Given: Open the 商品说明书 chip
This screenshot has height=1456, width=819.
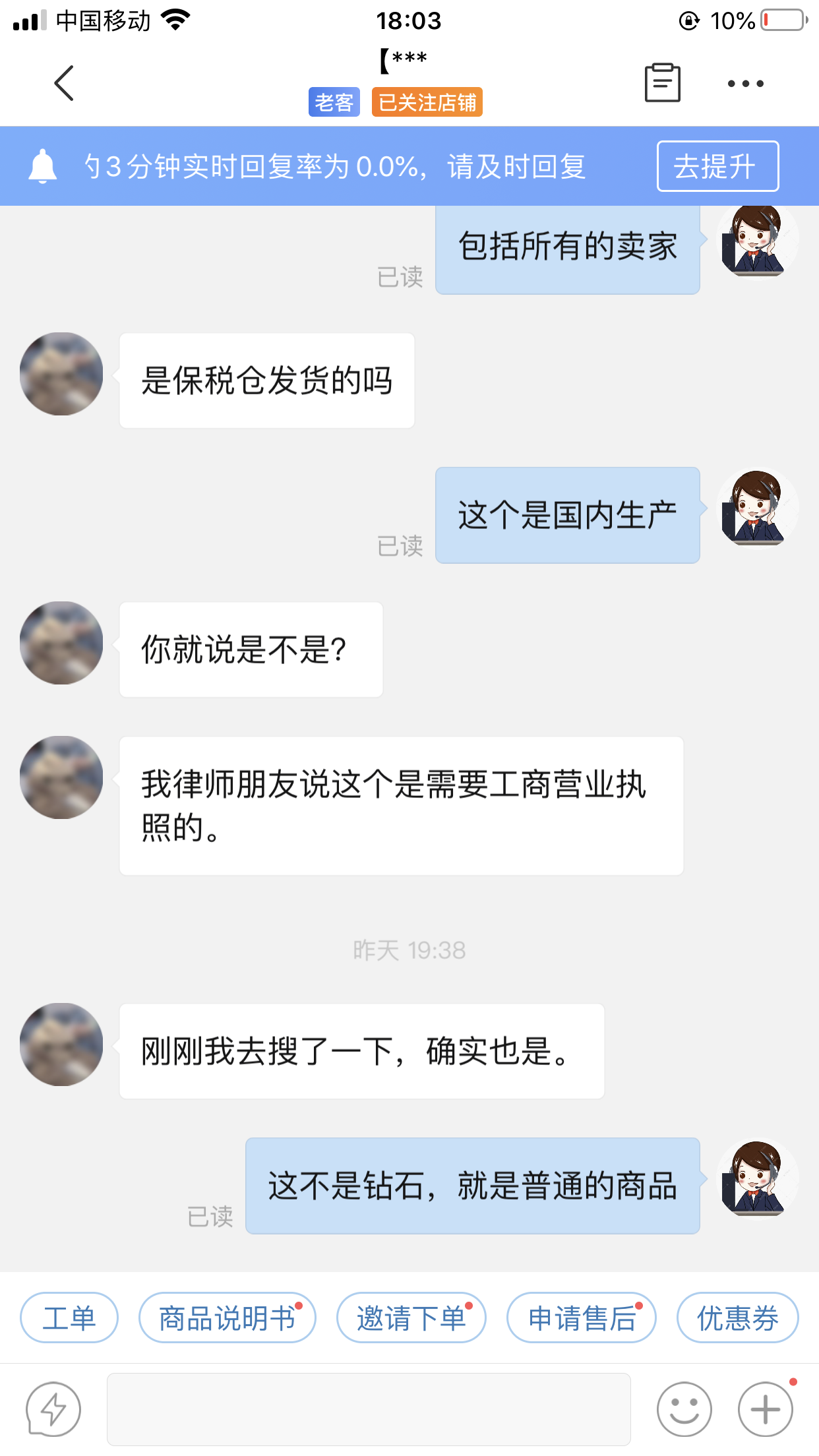Looking at the screenshot, I should tap(228, 1318).
